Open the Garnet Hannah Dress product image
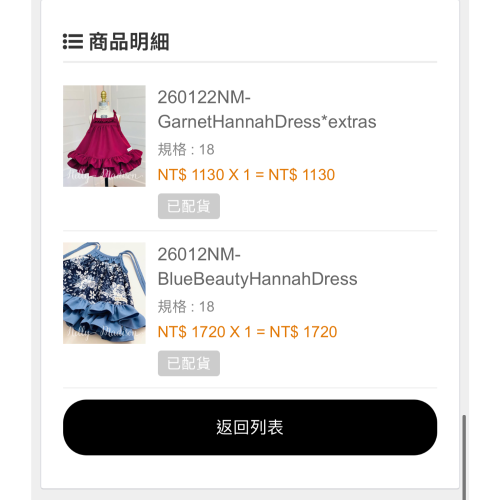 [x=104, y=136]
